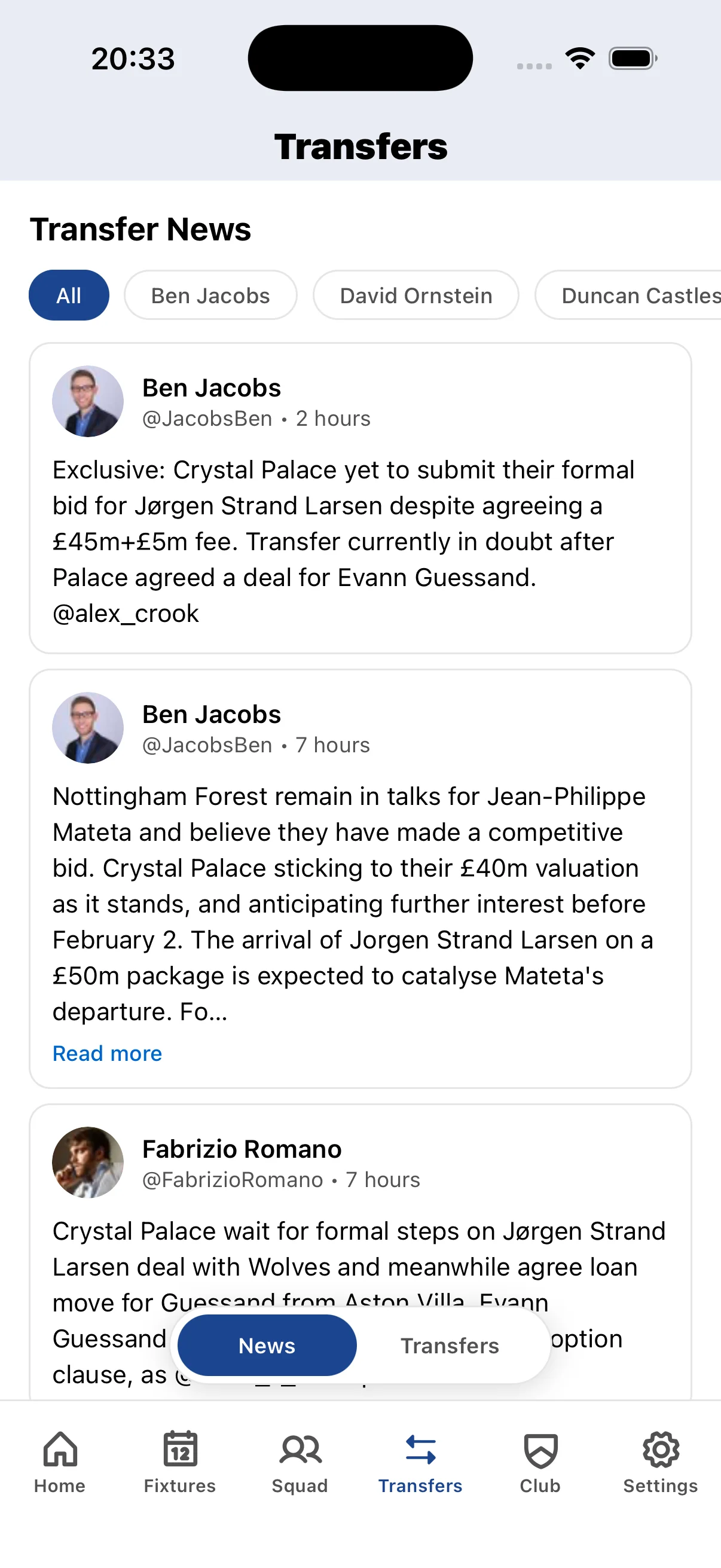Select the News toggle pill

(x=267, y=1346)
